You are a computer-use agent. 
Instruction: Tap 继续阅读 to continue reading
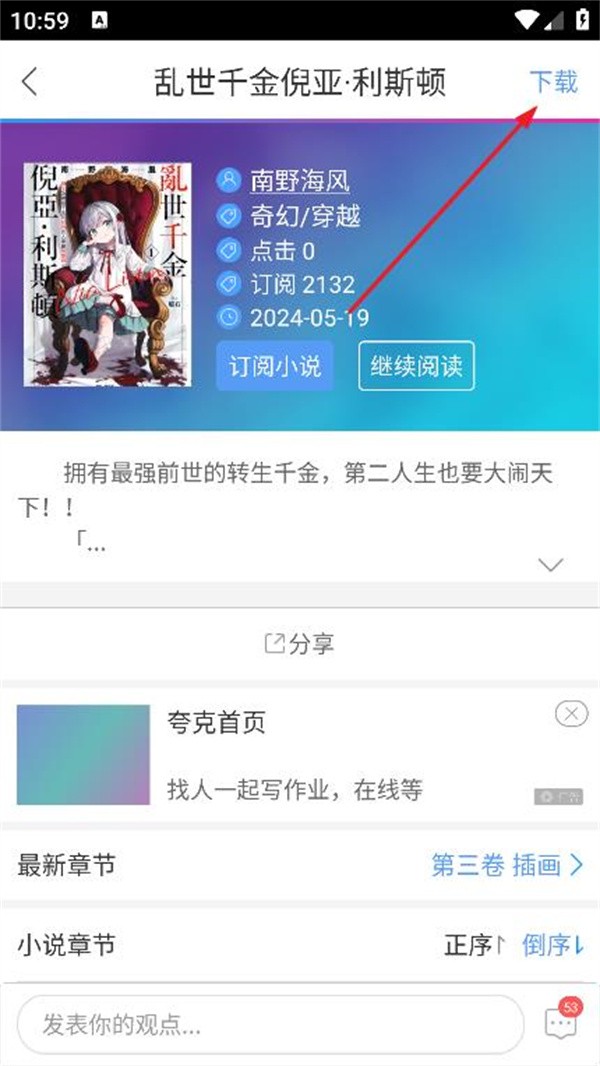click(416, 366)
